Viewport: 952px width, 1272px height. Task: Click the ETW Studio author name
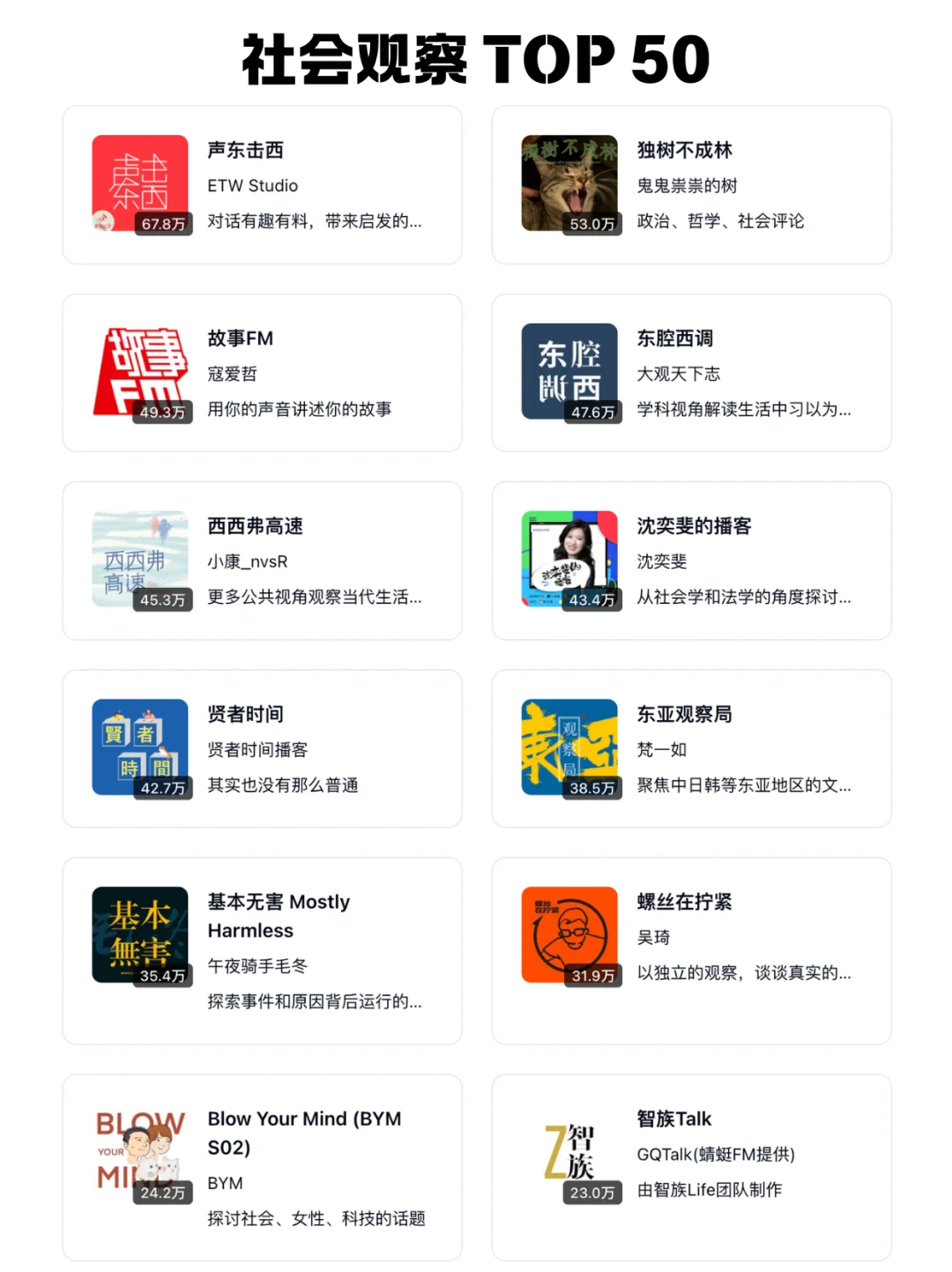[x=253, y=186]
